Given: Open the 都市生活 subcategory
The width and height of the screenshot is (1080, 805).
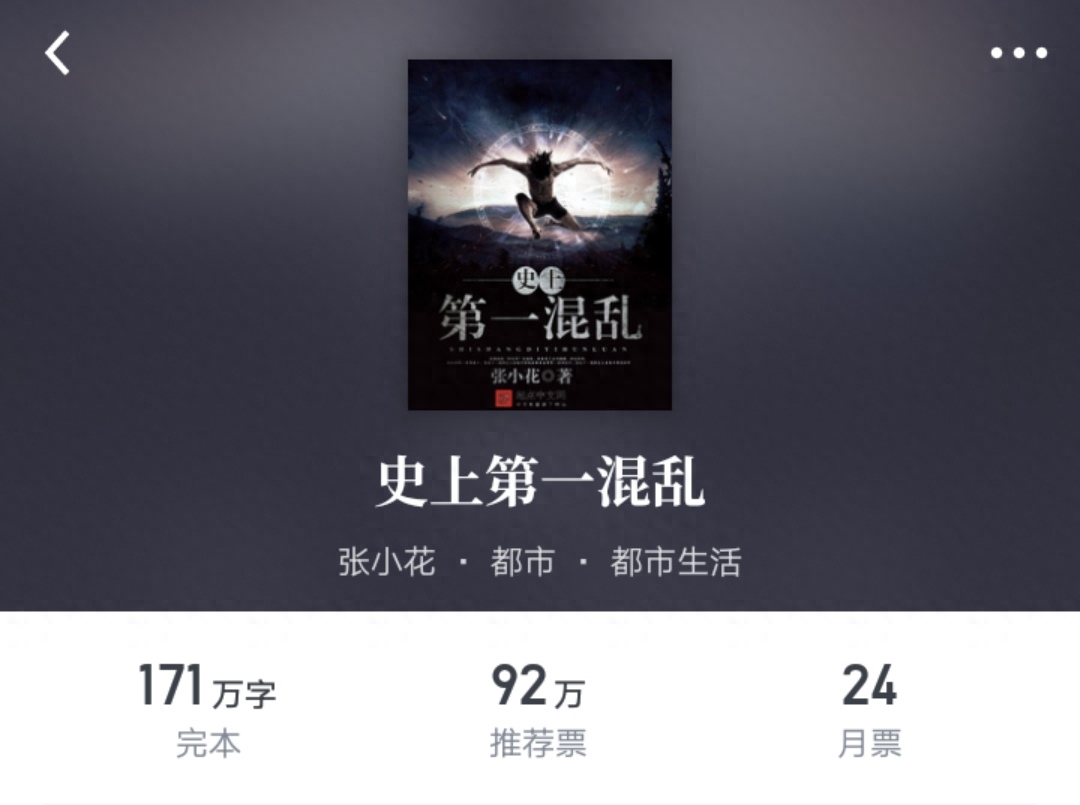Looking at the screenshot, I should (x=675, y=562).
